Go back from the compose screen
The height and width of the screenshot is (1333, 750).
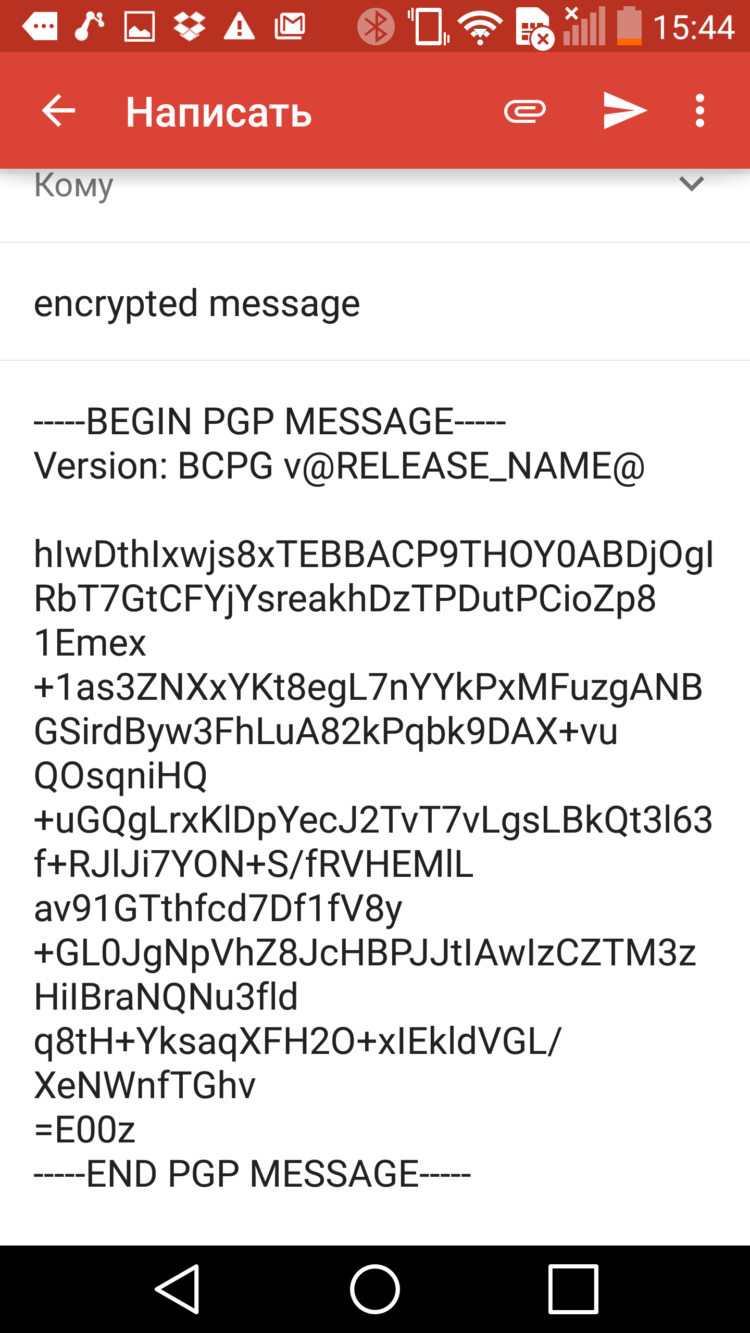(58, 111)
